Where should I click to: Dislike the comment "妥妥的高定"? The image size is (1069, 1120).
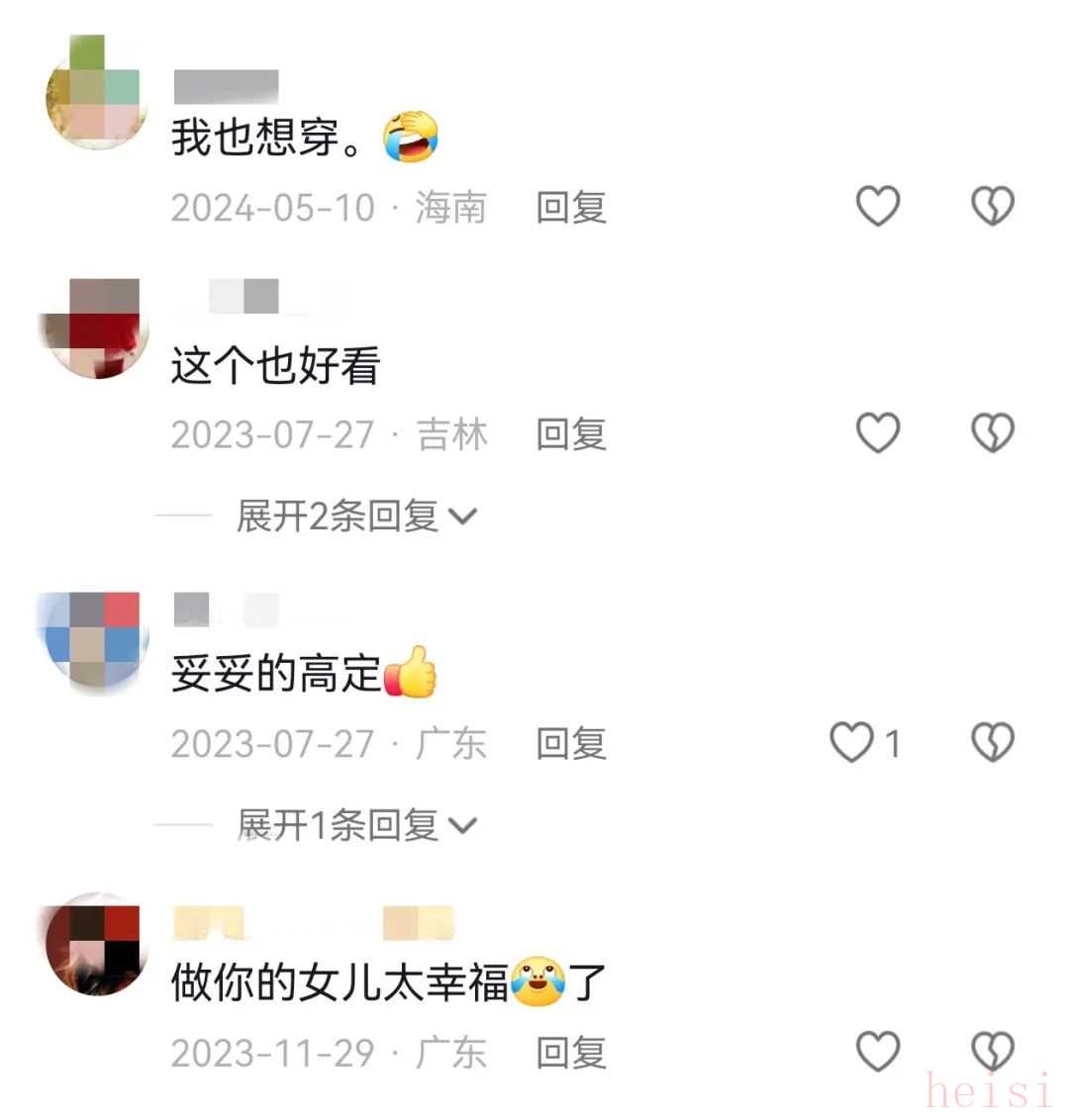click(992, 742)
